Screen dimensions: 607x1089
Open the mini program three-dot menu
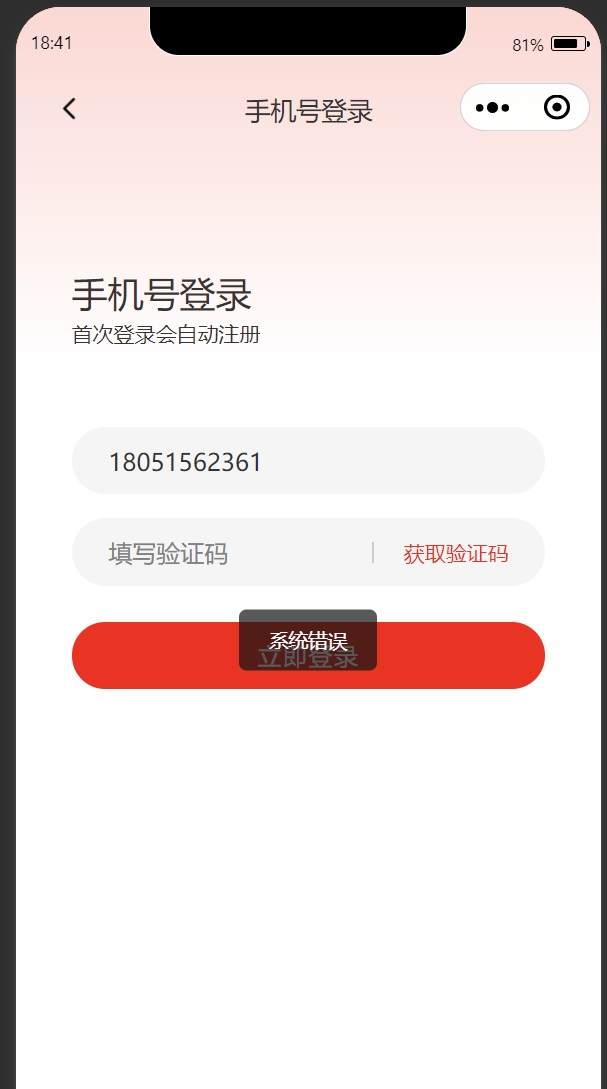[492, 108]
